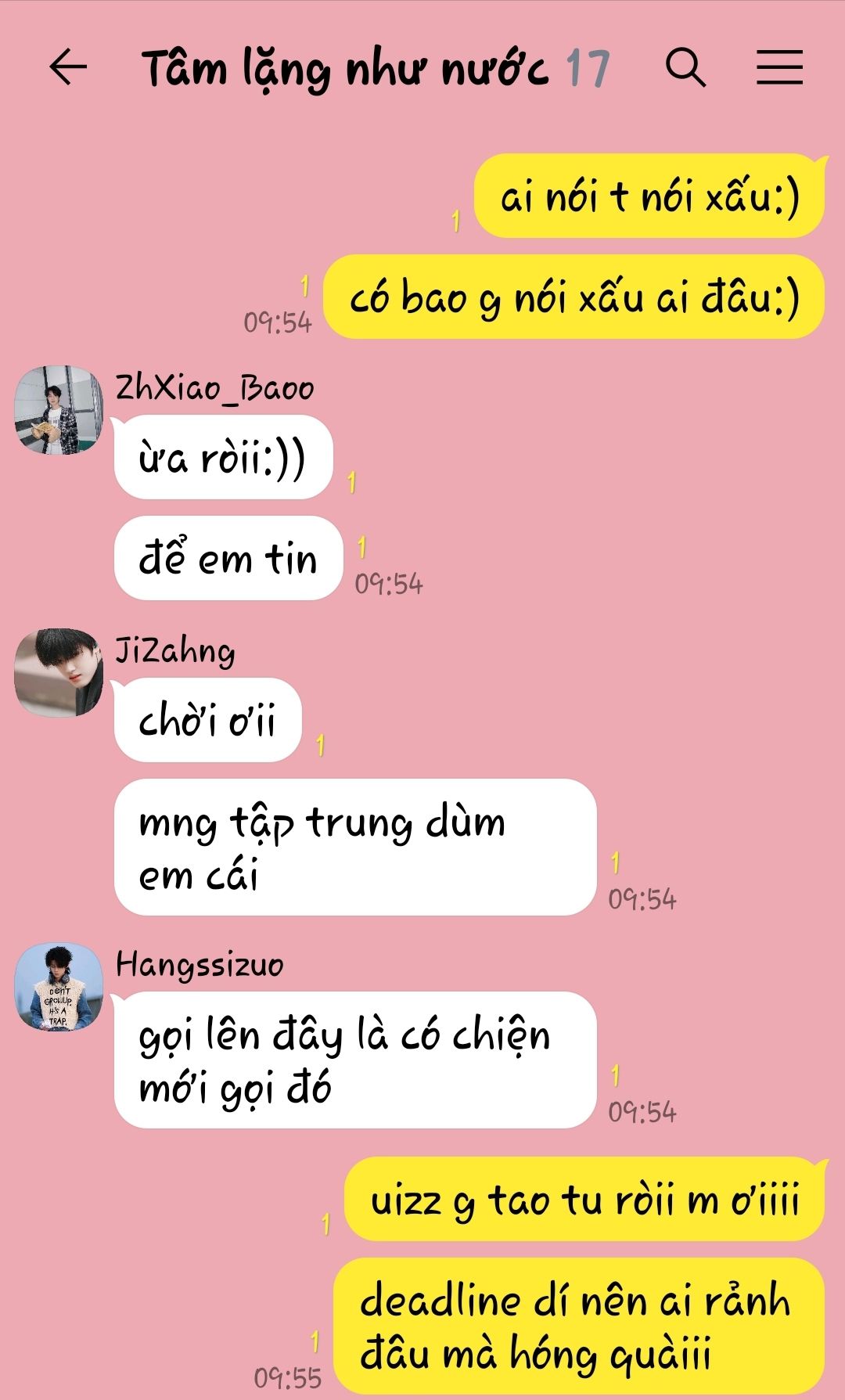Tap Hangssizuo's profile avatar

pyautogui.click(x=59, y=987)
